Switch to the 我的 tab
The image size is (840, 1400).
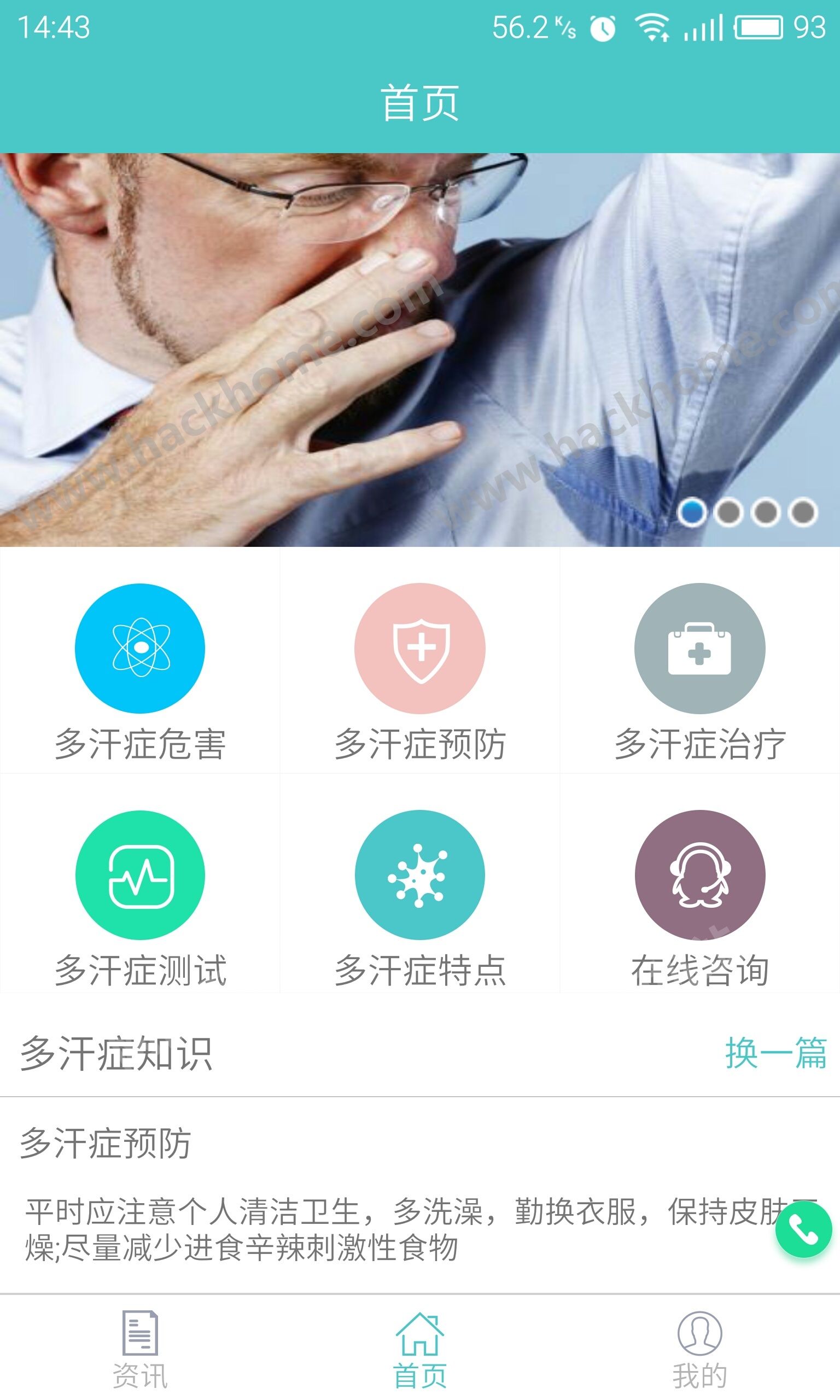(699, 1349)
